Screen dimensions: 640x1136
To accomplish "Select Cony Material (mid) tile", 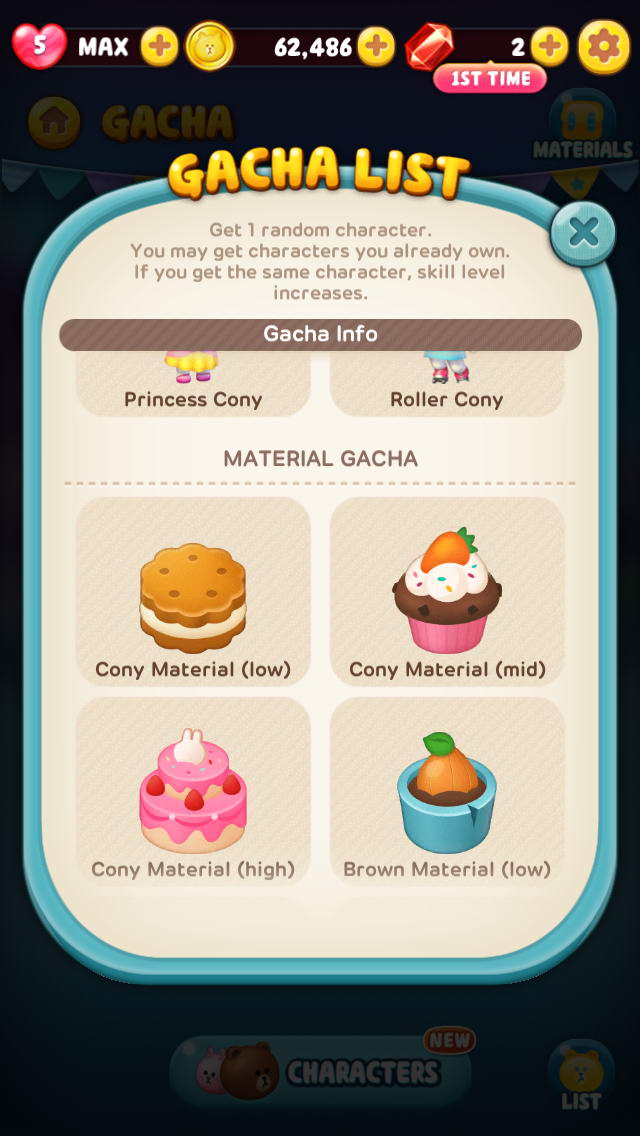I will click(447, 592).
